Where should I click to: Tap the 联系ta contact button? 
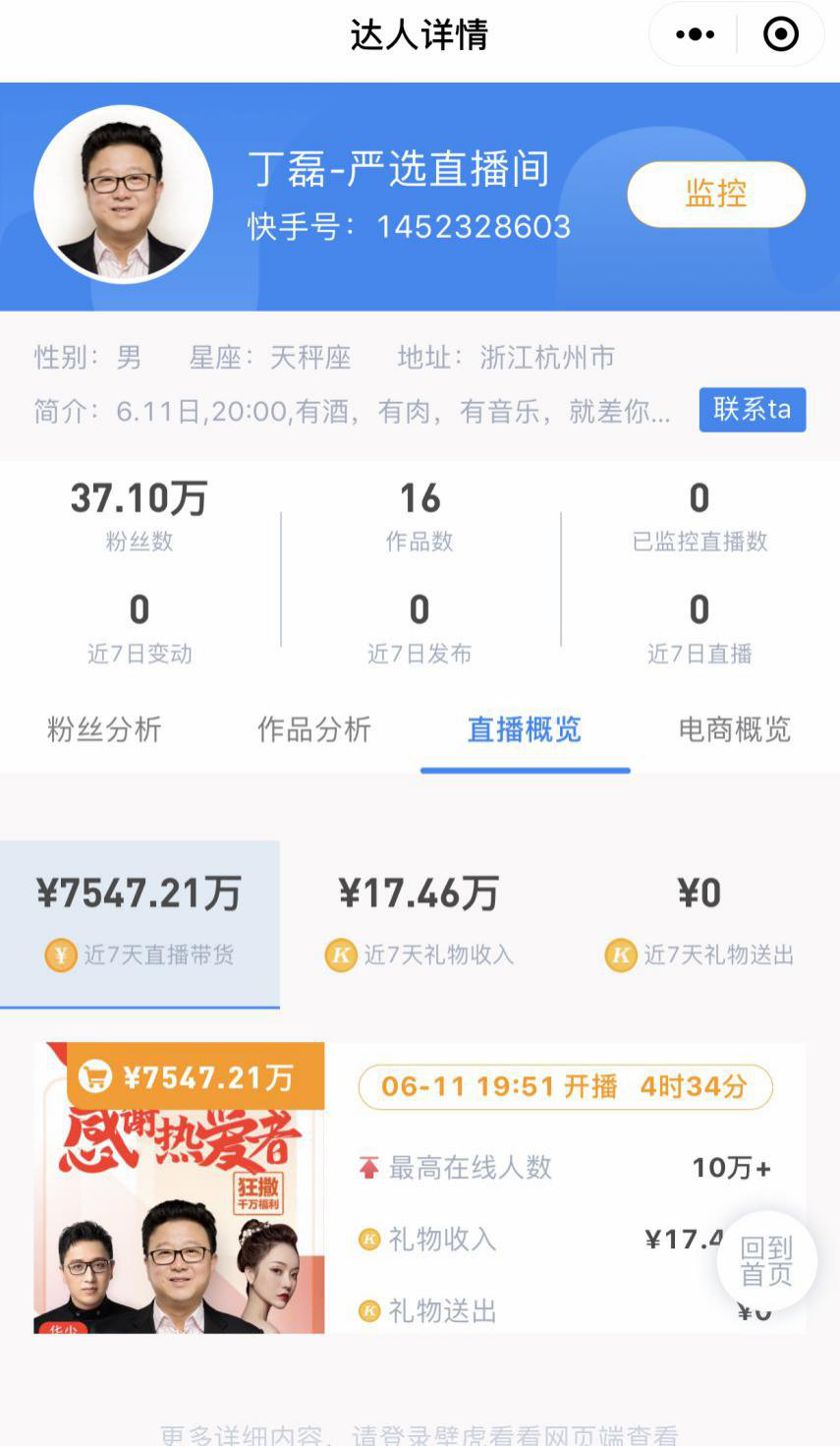click(x=753, y=409)
